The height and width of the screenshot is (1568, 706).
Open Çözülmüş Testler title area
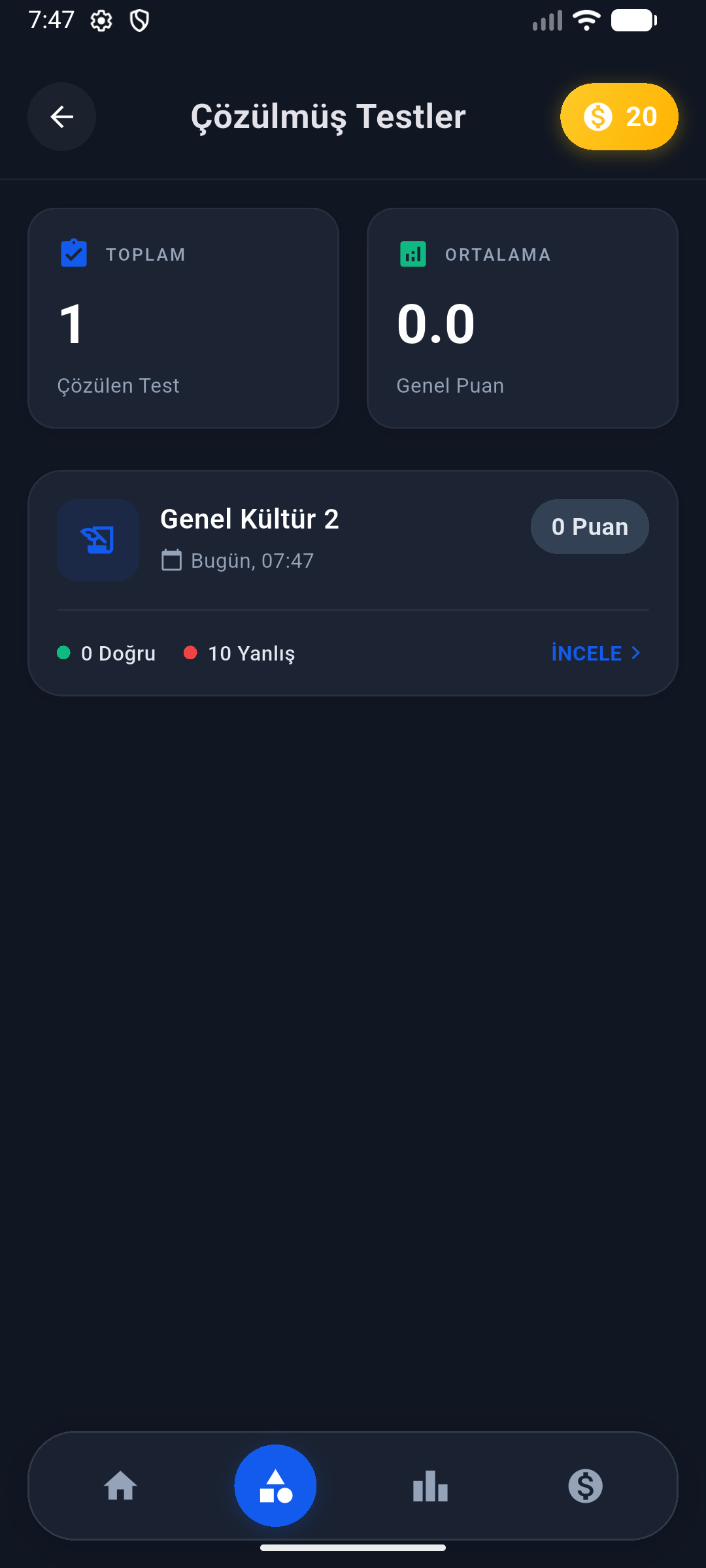pos(328,116)
